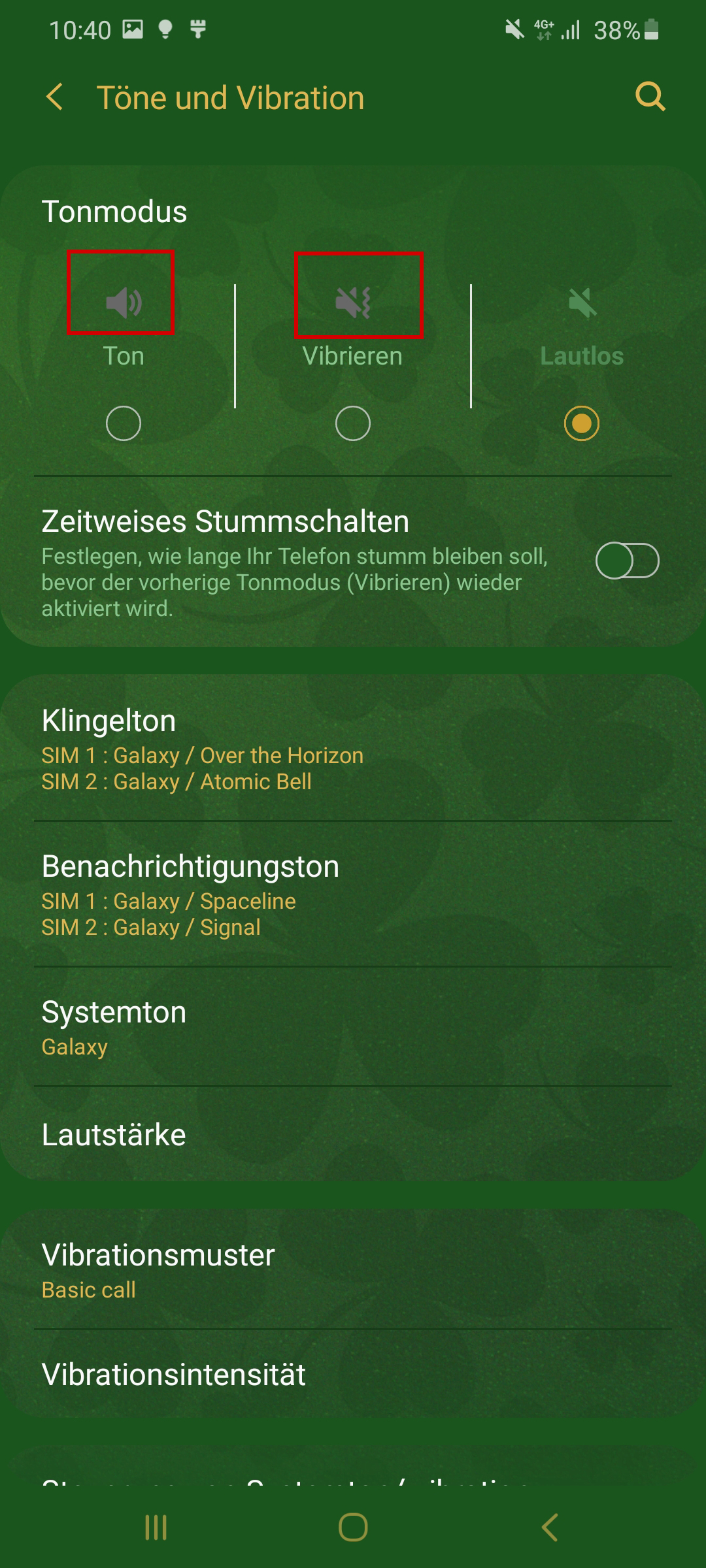Tap the system home button
The height and width of the screenshot is (1568, 706).
[x=353, y=1527]
